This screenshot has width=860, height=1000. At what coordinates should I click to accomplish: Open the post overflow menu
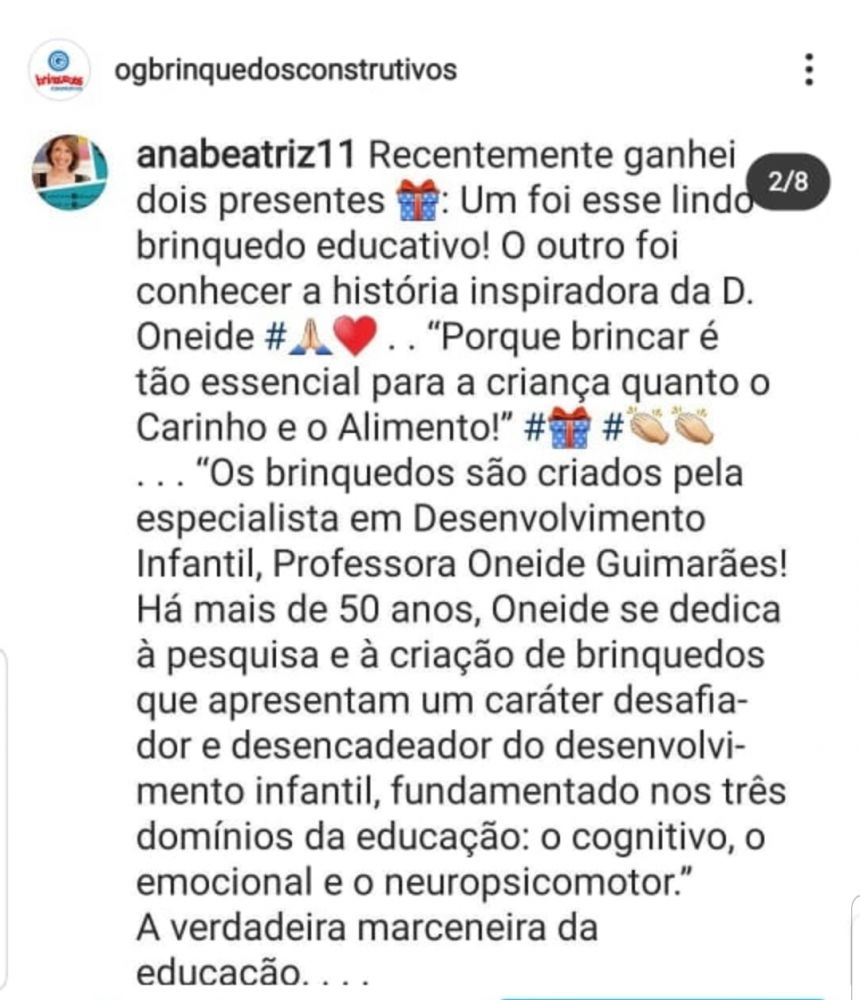tap(809, 70)
